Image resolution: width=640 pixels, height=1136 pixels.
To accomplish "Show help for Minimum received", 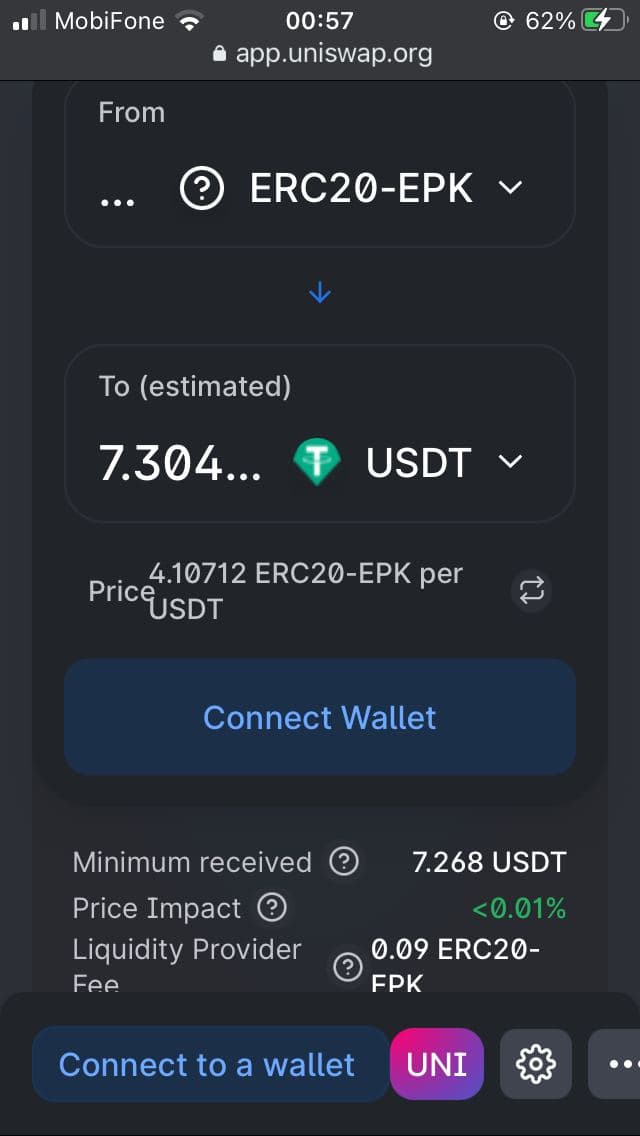I will click(344, 861).
